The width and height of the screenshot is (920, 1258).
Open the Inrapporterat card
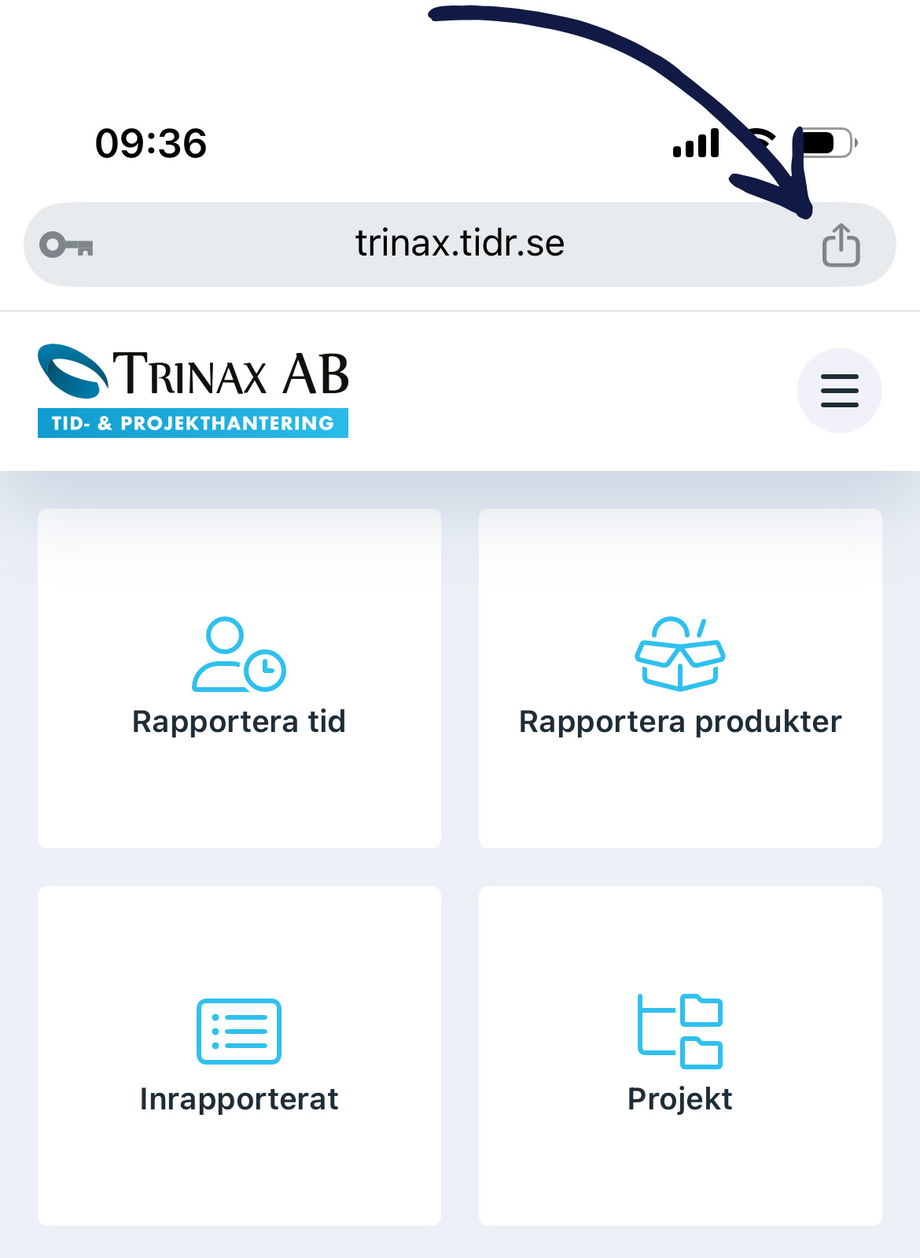pos(239,1055)
